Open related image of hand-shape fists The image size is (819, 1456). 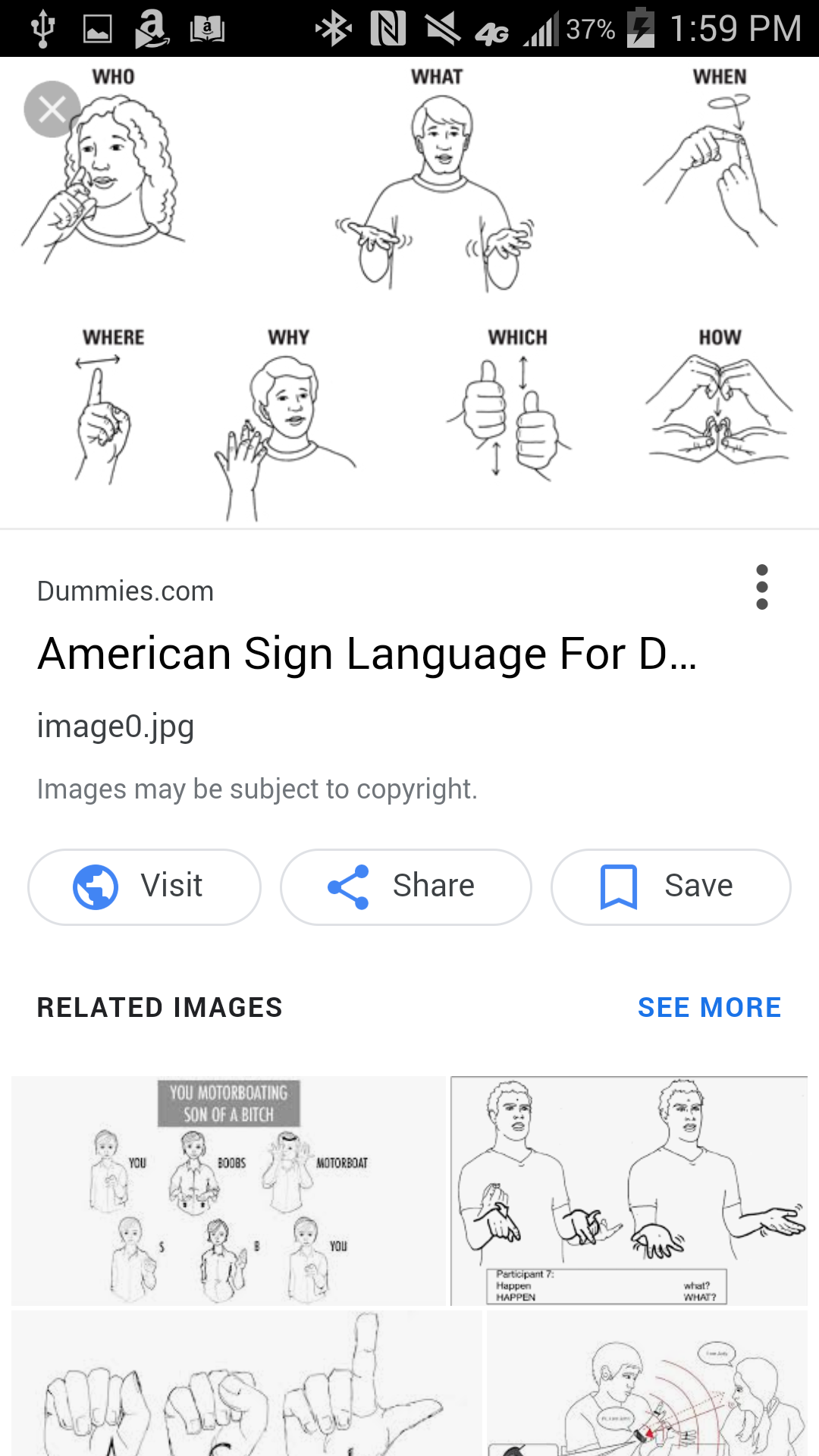click(x=246, y=1383)
